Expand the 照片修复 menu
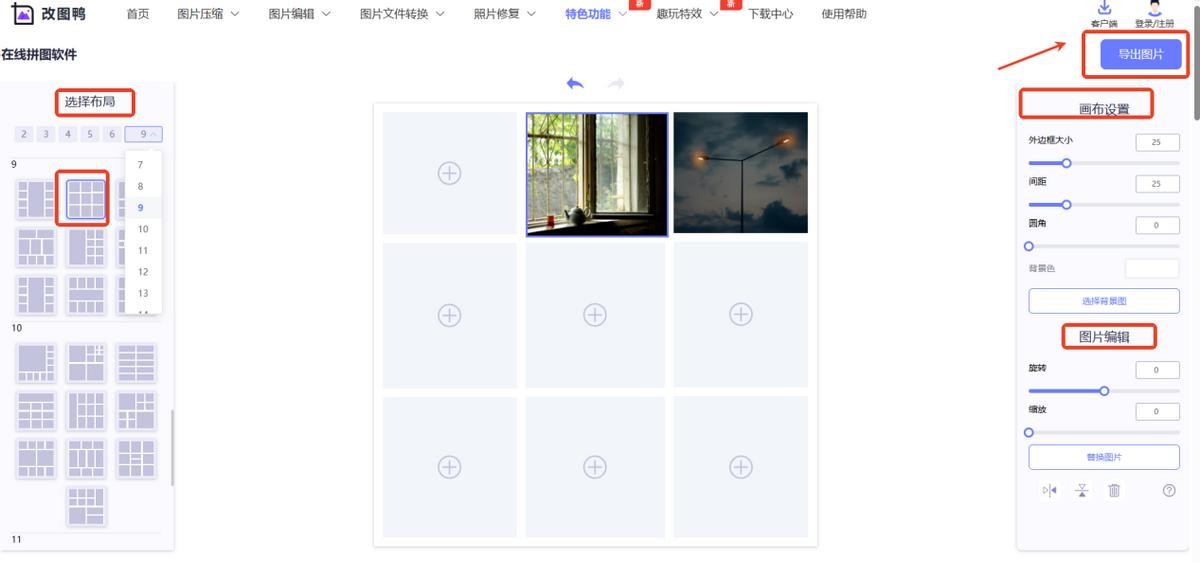The image size is (1200, 563). point(505,14)
